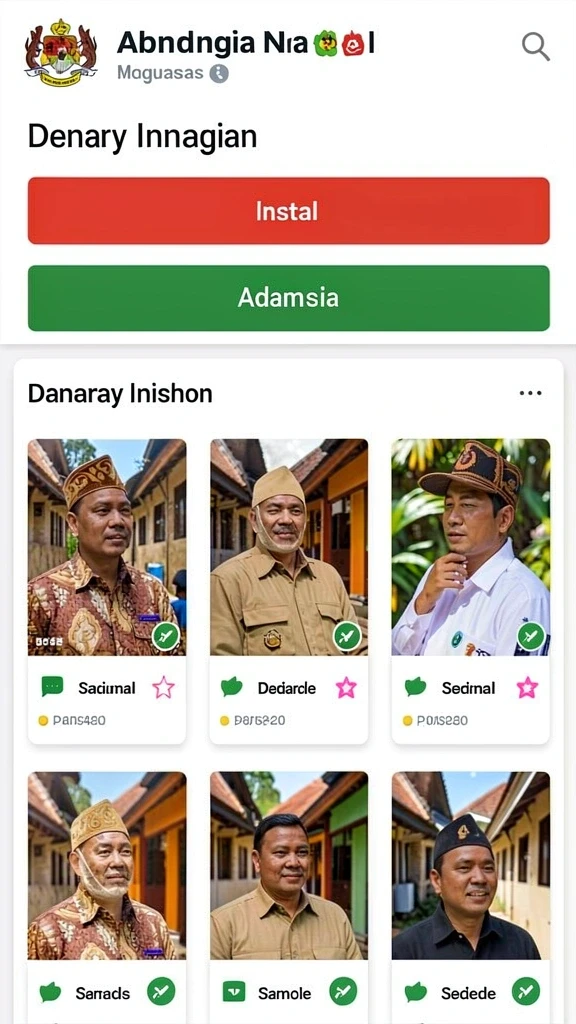Open the Saciumal card photo
Screen dimensions: 576x1024
106,547
